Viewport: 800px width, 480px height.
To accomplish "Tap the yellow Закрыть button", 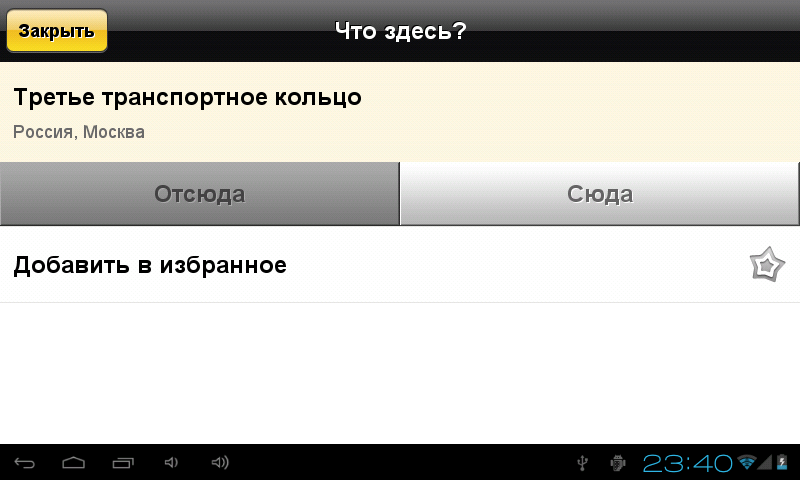I will [56, 31].
